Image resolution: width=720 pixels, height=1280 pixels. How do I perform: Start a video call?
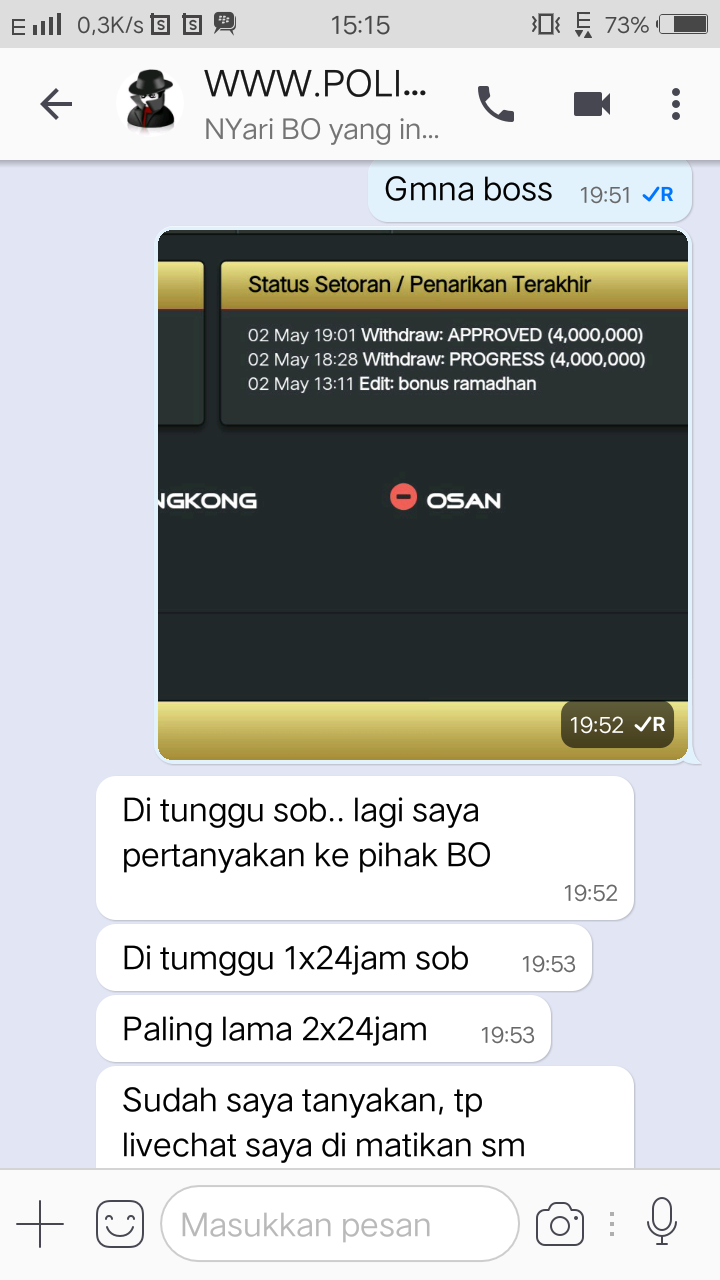[592, 104]
